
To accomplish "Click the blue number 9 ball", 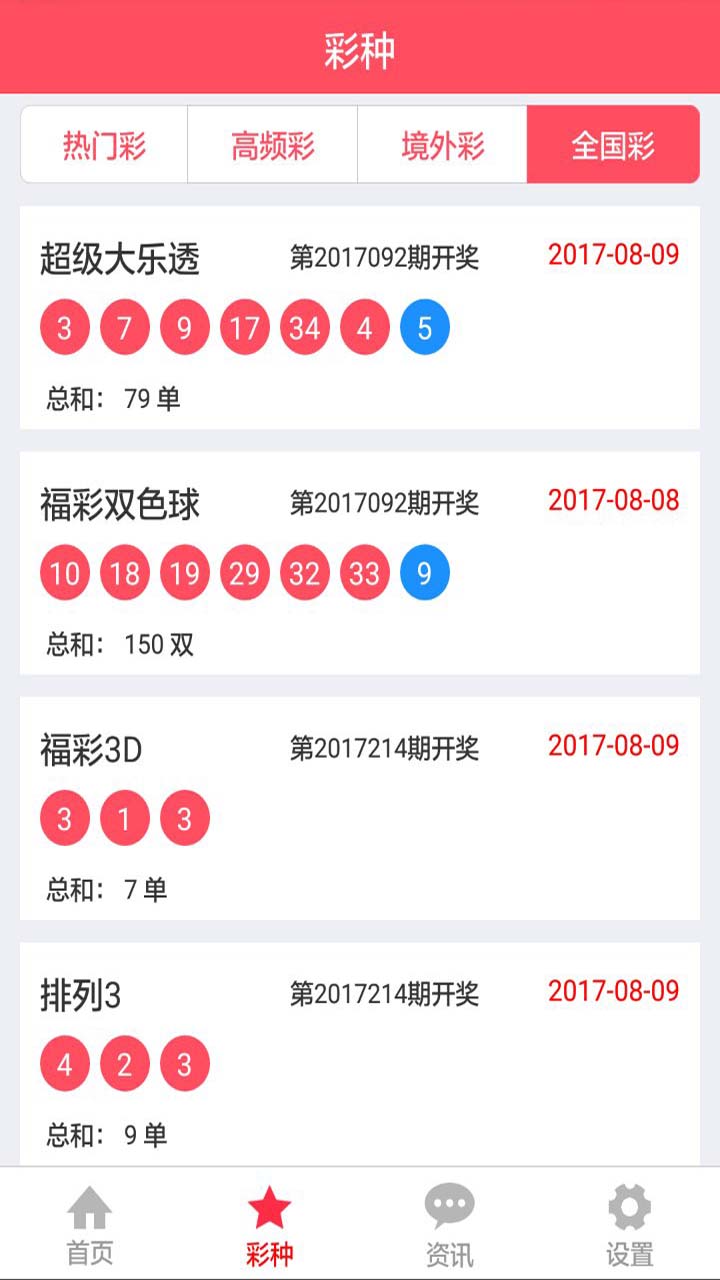I will (424, 572).
